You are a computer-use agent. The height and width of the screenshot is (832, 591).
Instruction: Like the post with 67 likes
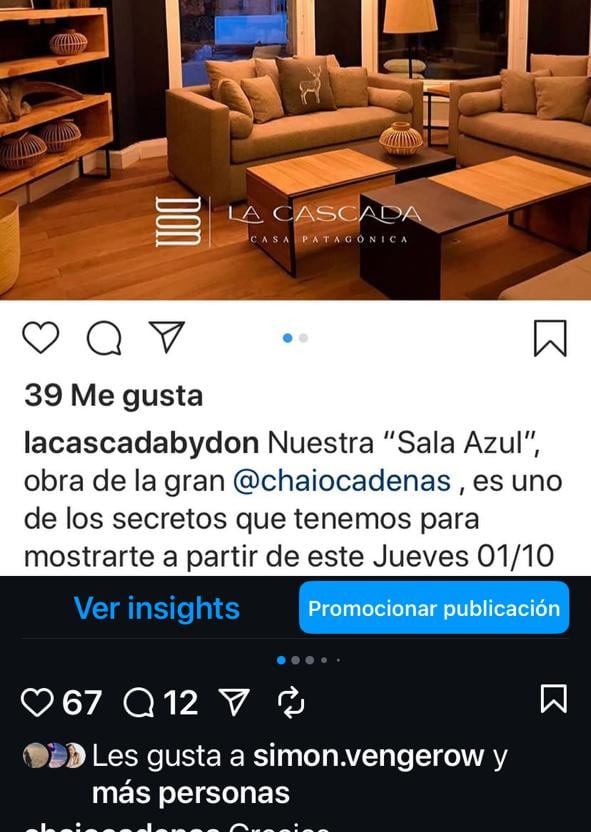tap(37, 703)
